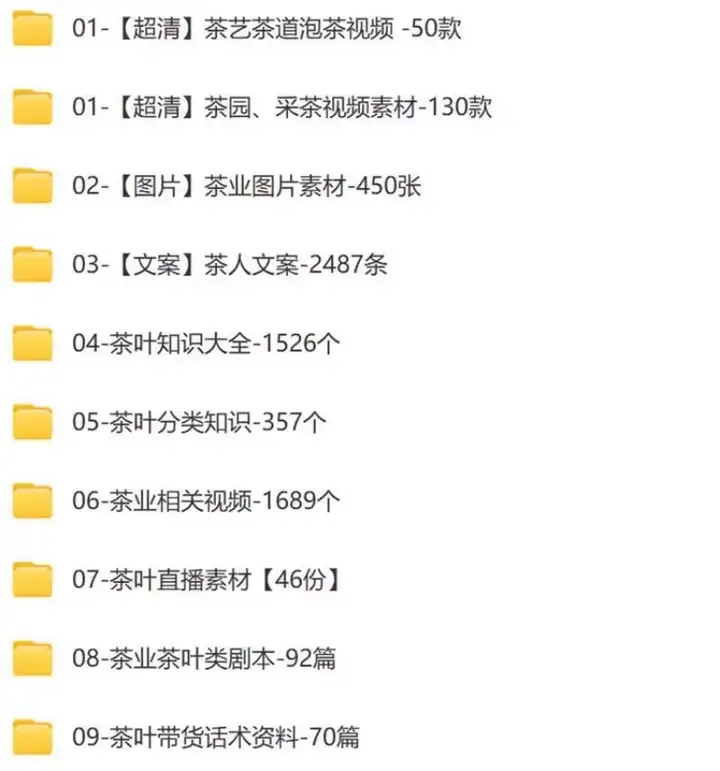Open the 03-【文案】茶人文案-2487条 folder

click(235, 265)
